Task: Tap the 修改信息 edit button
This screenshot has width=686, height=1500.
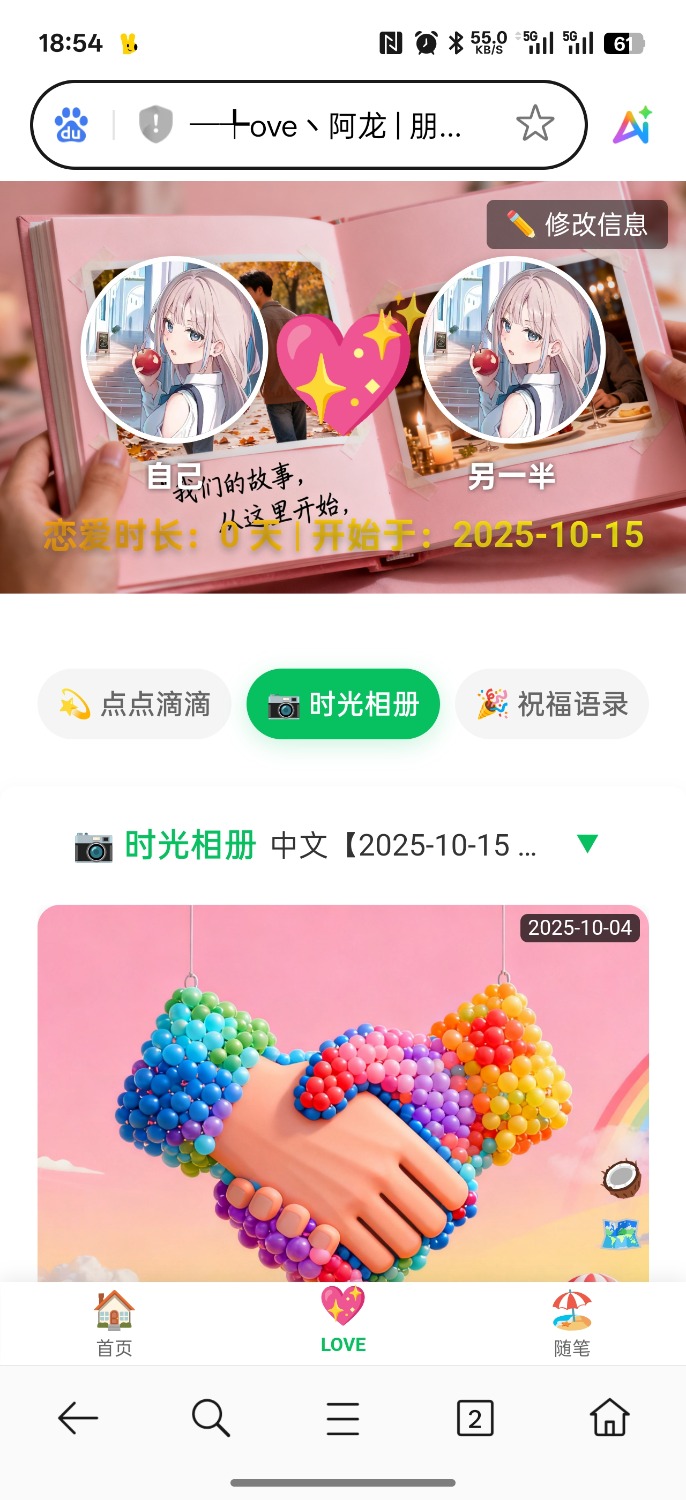Action: click(x=577, y=224)
